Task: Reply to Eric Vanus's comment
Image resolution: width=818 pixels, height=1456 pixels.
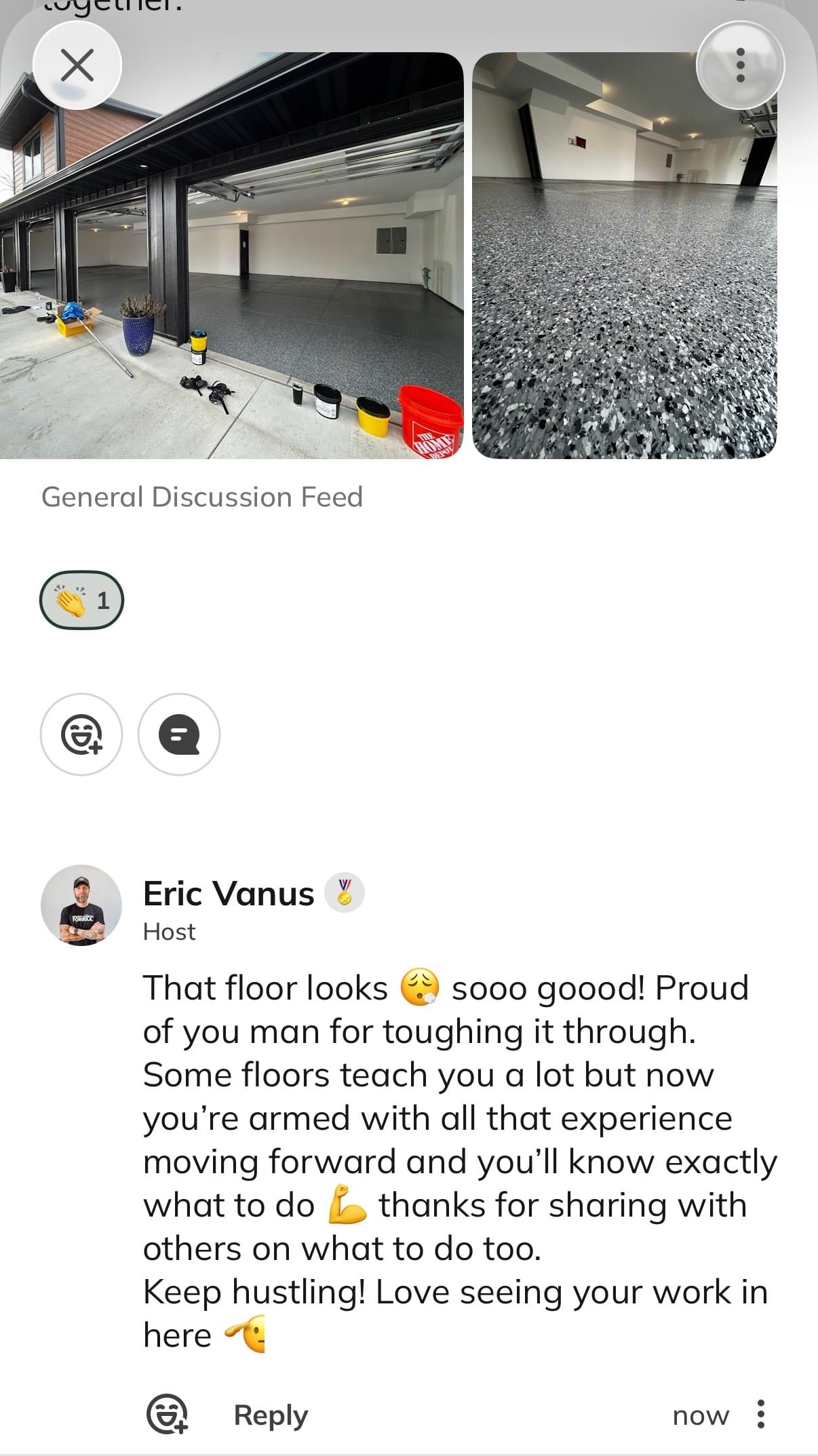Action: (x=271, y=1415)
